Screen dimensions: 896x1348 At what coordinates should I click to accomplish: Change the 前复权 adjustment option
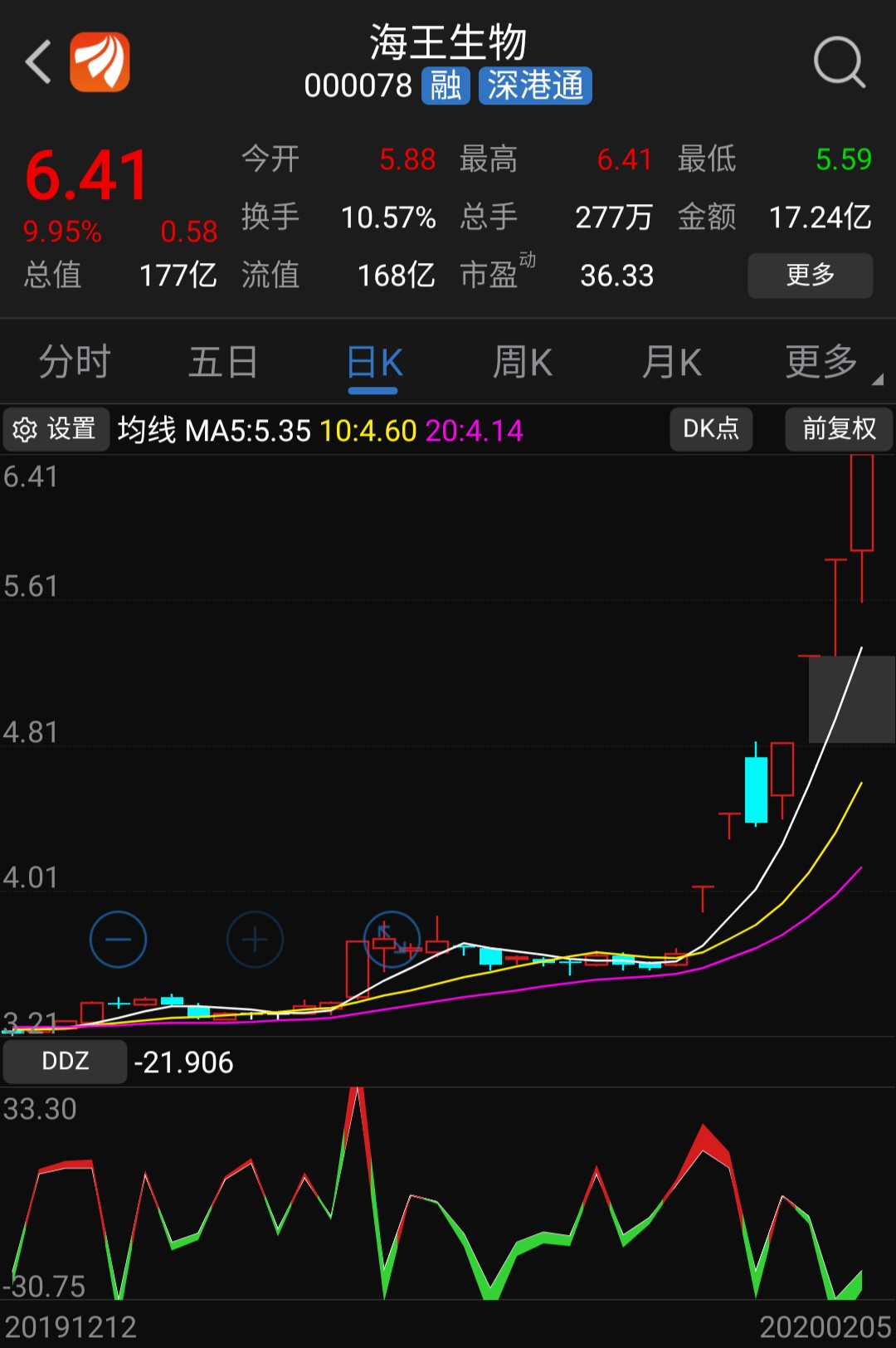coord(838,429)
